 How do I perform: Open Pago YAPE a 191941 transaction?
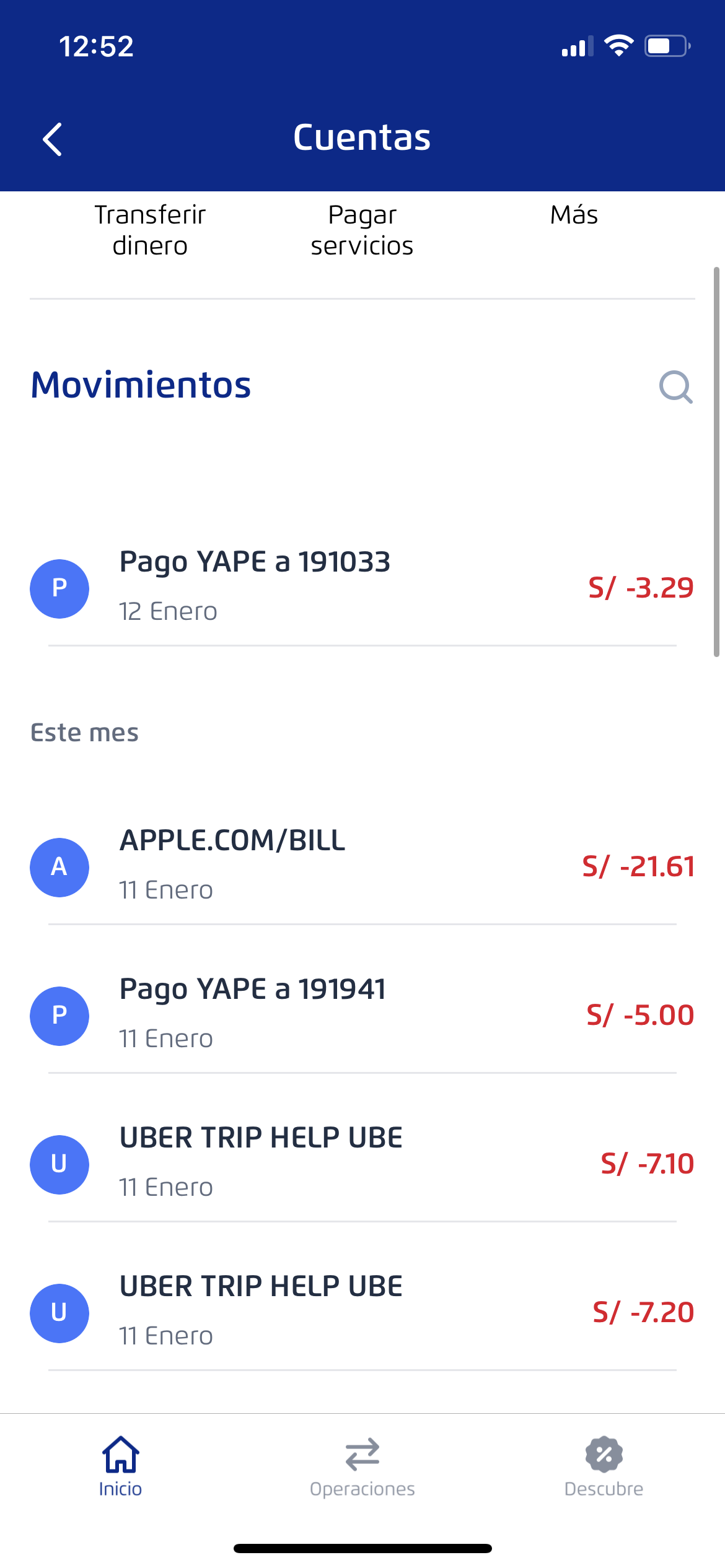pyautogui.click(x=362, y=1014)
